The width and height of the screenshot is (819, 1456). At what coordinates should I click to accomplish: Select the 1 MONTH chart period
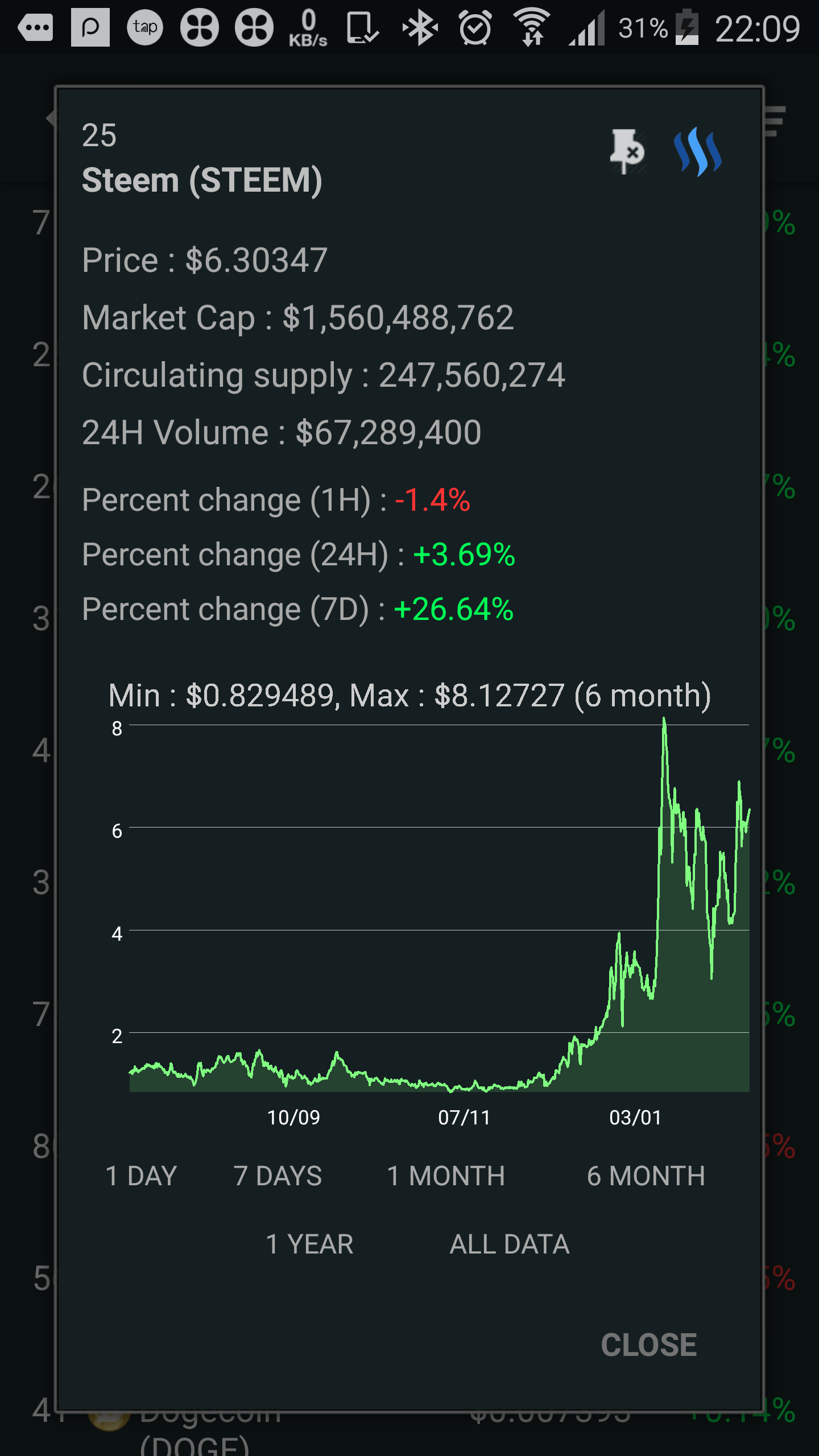446,1176
